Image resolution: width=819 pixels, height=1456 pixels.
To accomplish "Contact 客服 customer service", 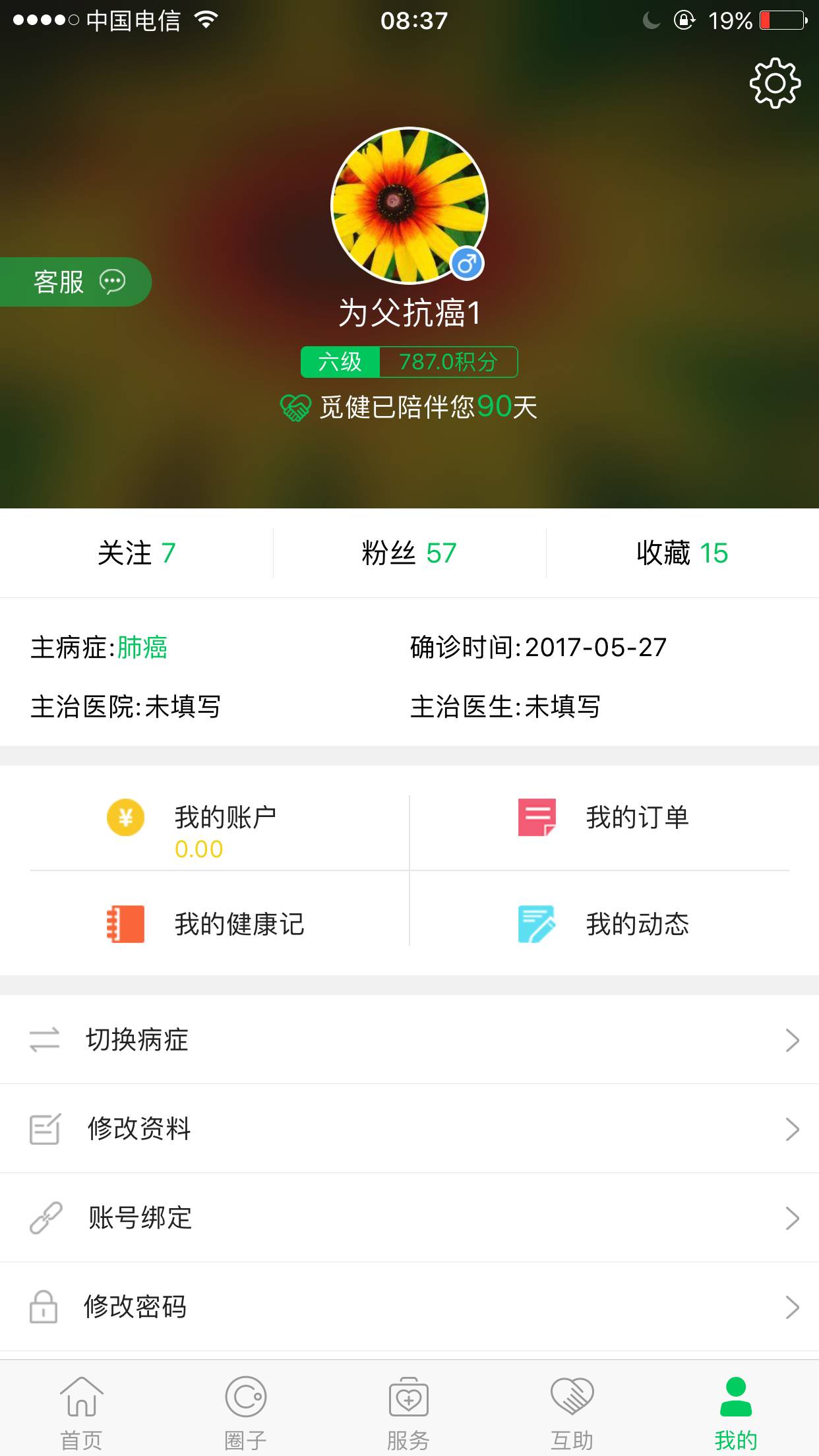I will click(74, 282).
